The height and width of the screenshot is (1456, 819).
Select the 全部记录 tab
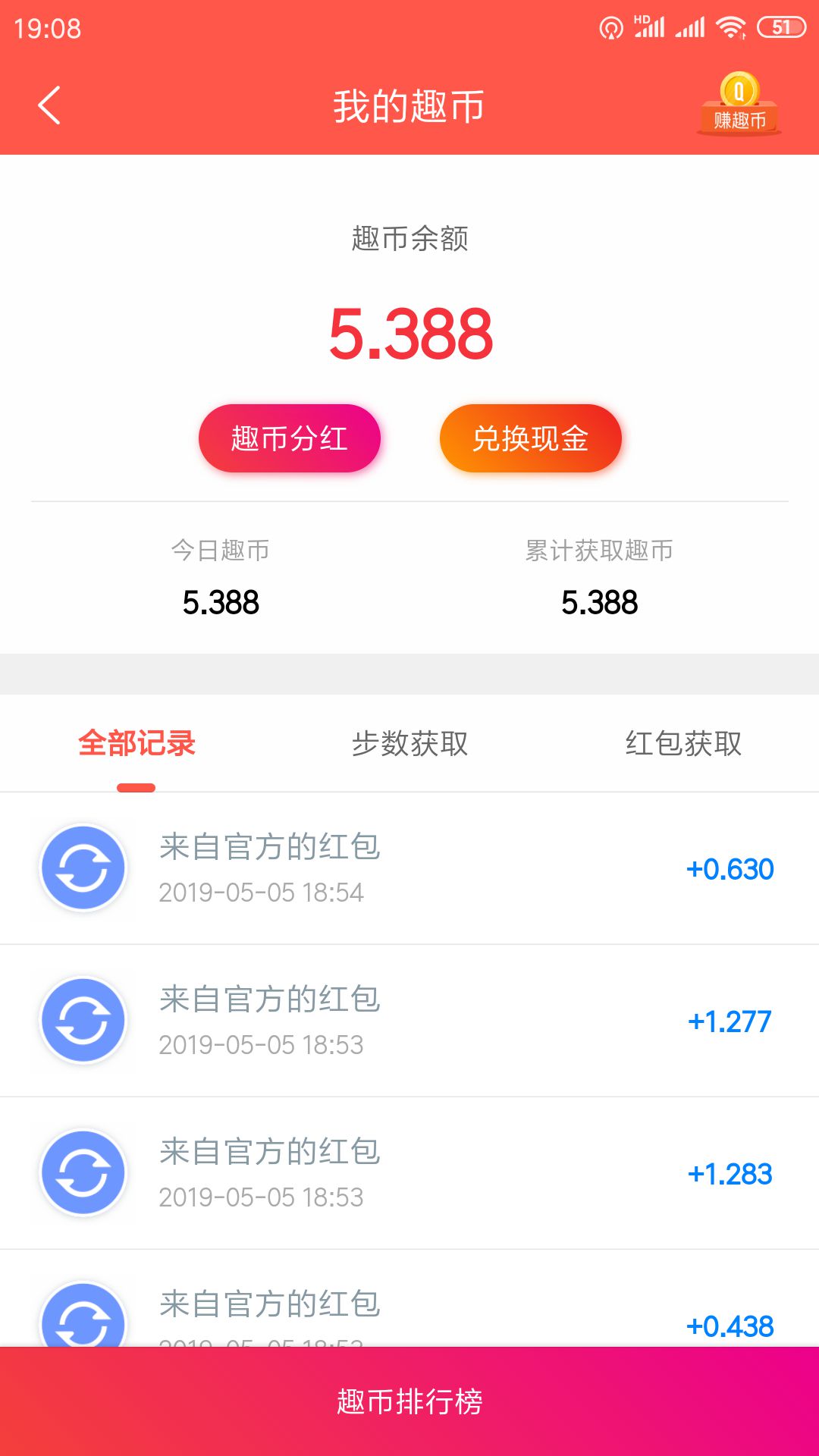click(136, 745)
